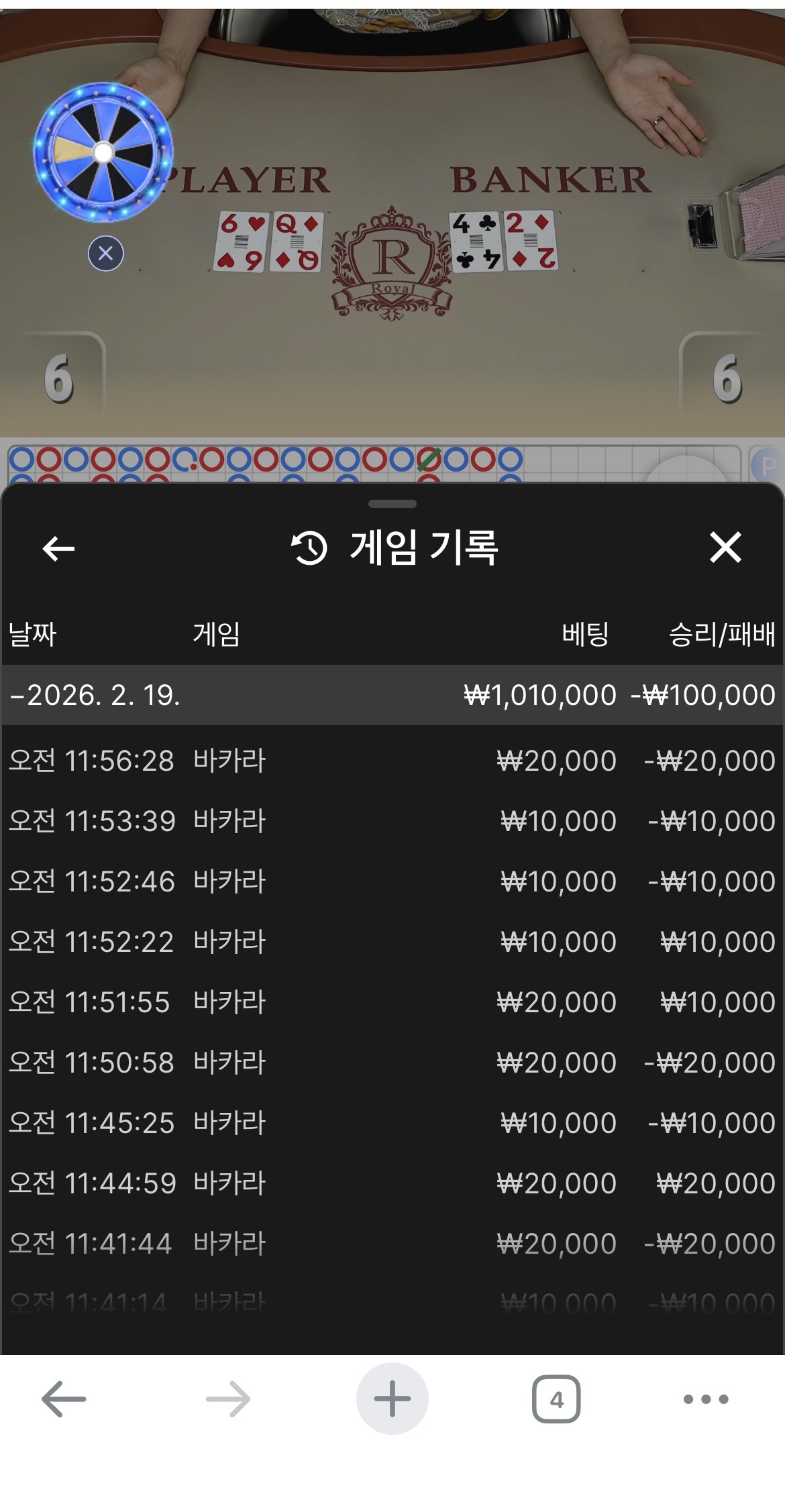The height and width of the screenshot is (1512, 785).
Task: Open the browser's three-dot menu
Action: tap(706, 1399)
